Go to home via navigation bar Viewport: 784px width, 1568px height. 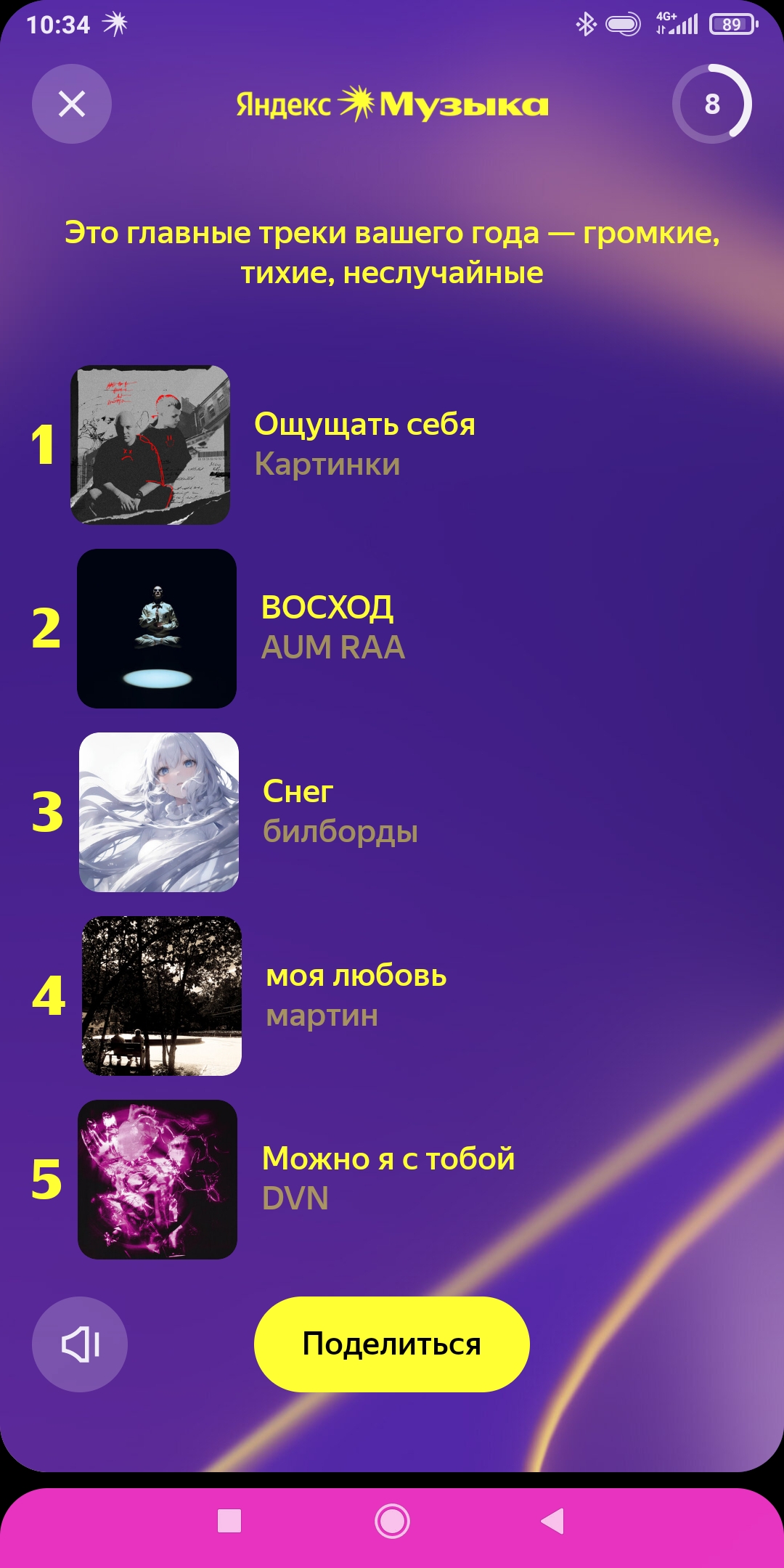[x=392, y=1521]
